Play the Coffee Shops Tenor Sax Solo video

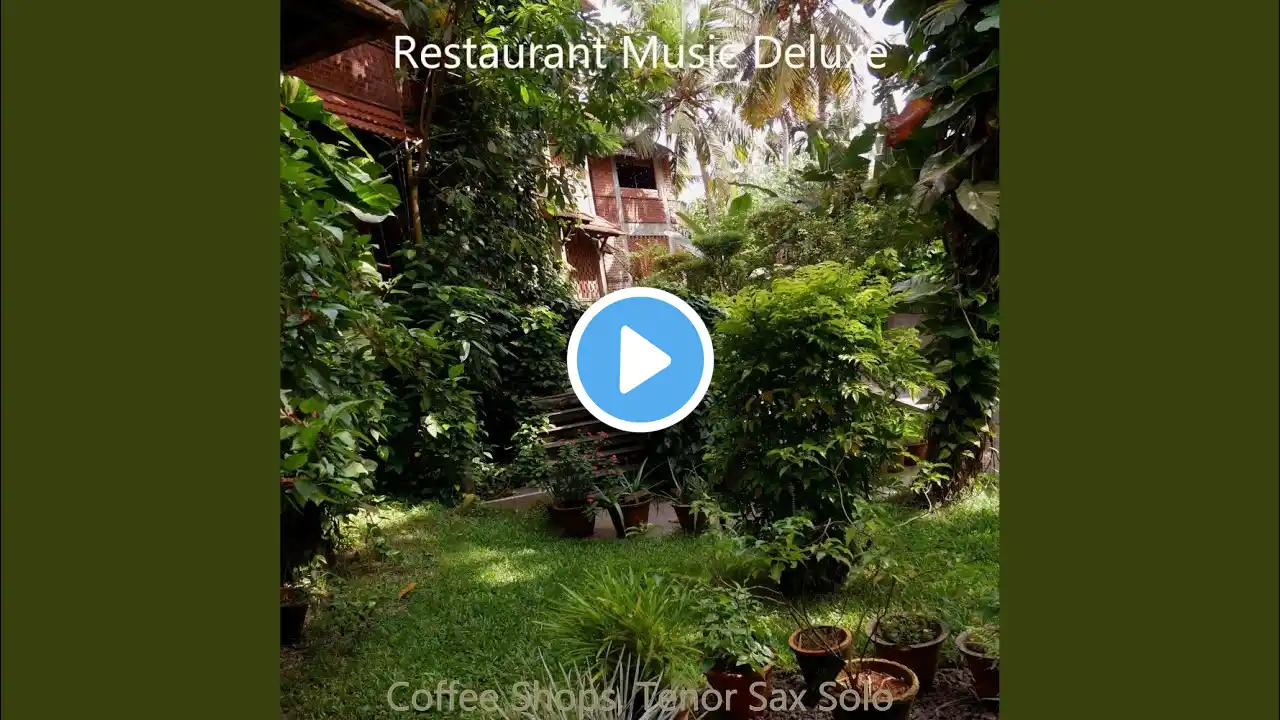pyautogui.click(x=640, y=360)
